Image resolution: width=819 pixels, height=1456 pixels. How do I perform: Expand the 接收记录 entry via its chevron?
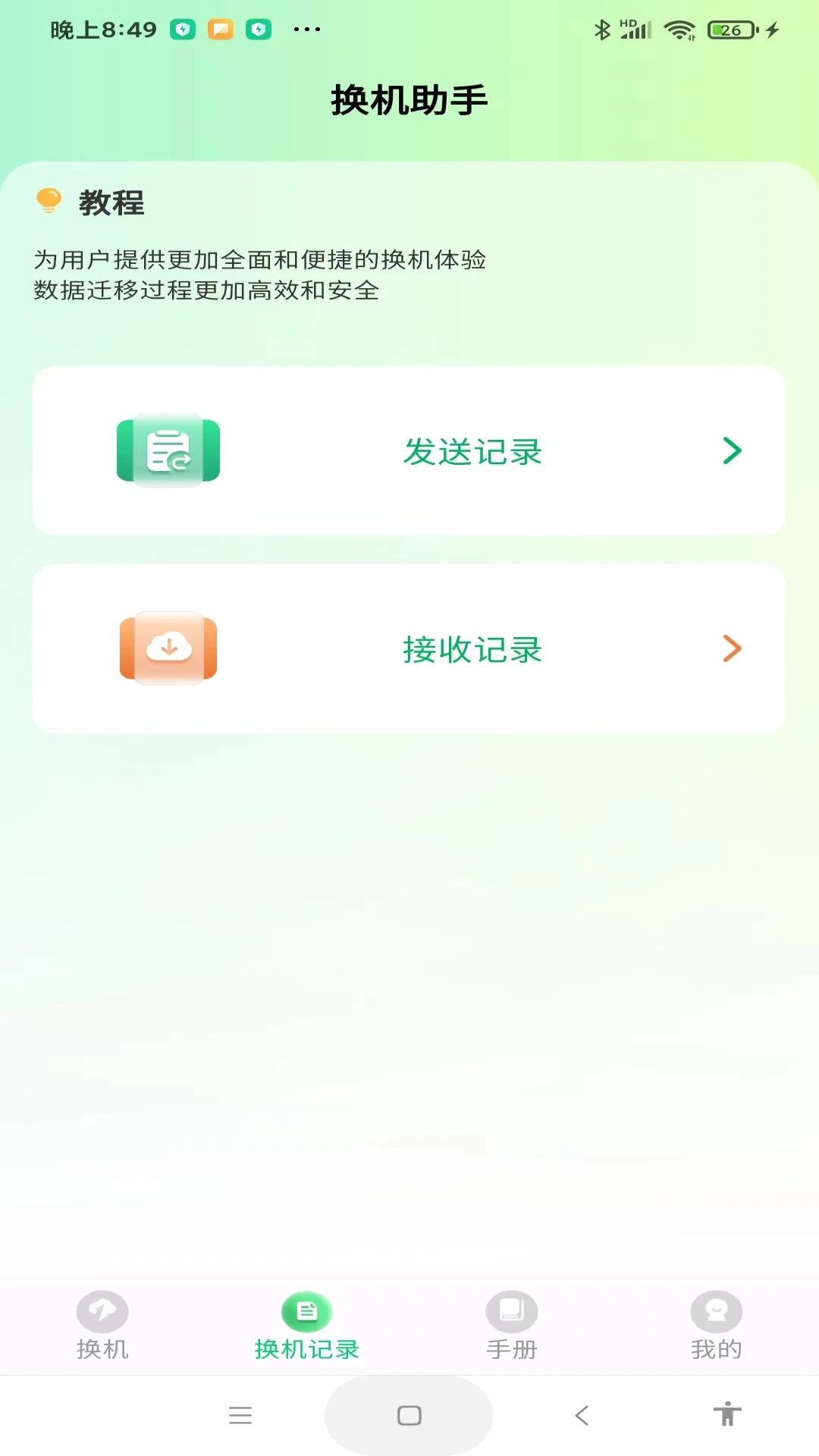coord(731,648)
